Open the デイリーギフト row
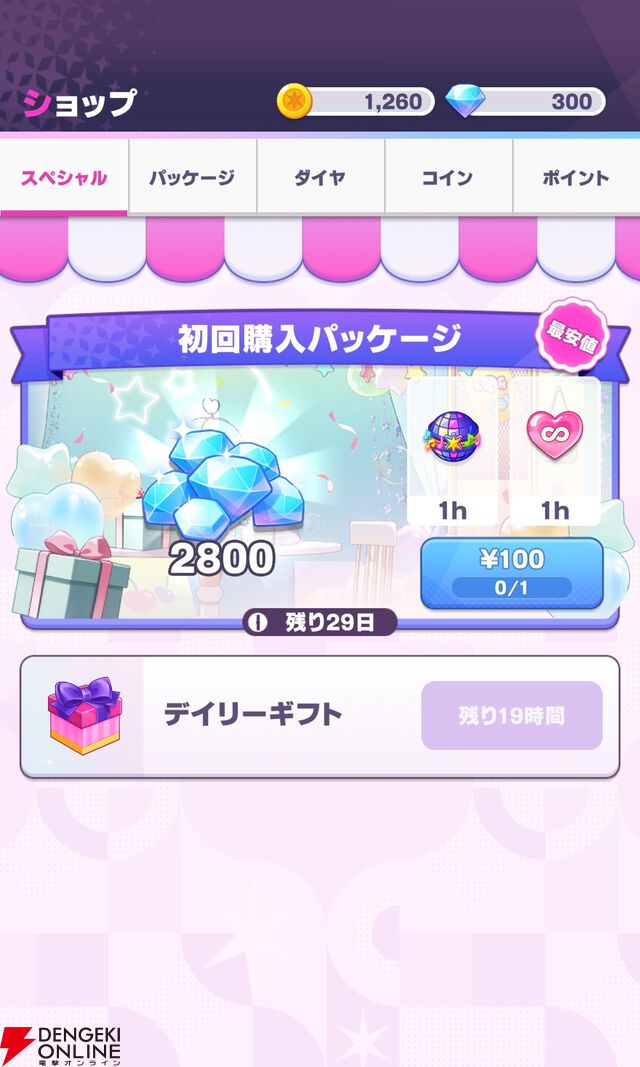The image size is (640, 1067). coord(252,715)
